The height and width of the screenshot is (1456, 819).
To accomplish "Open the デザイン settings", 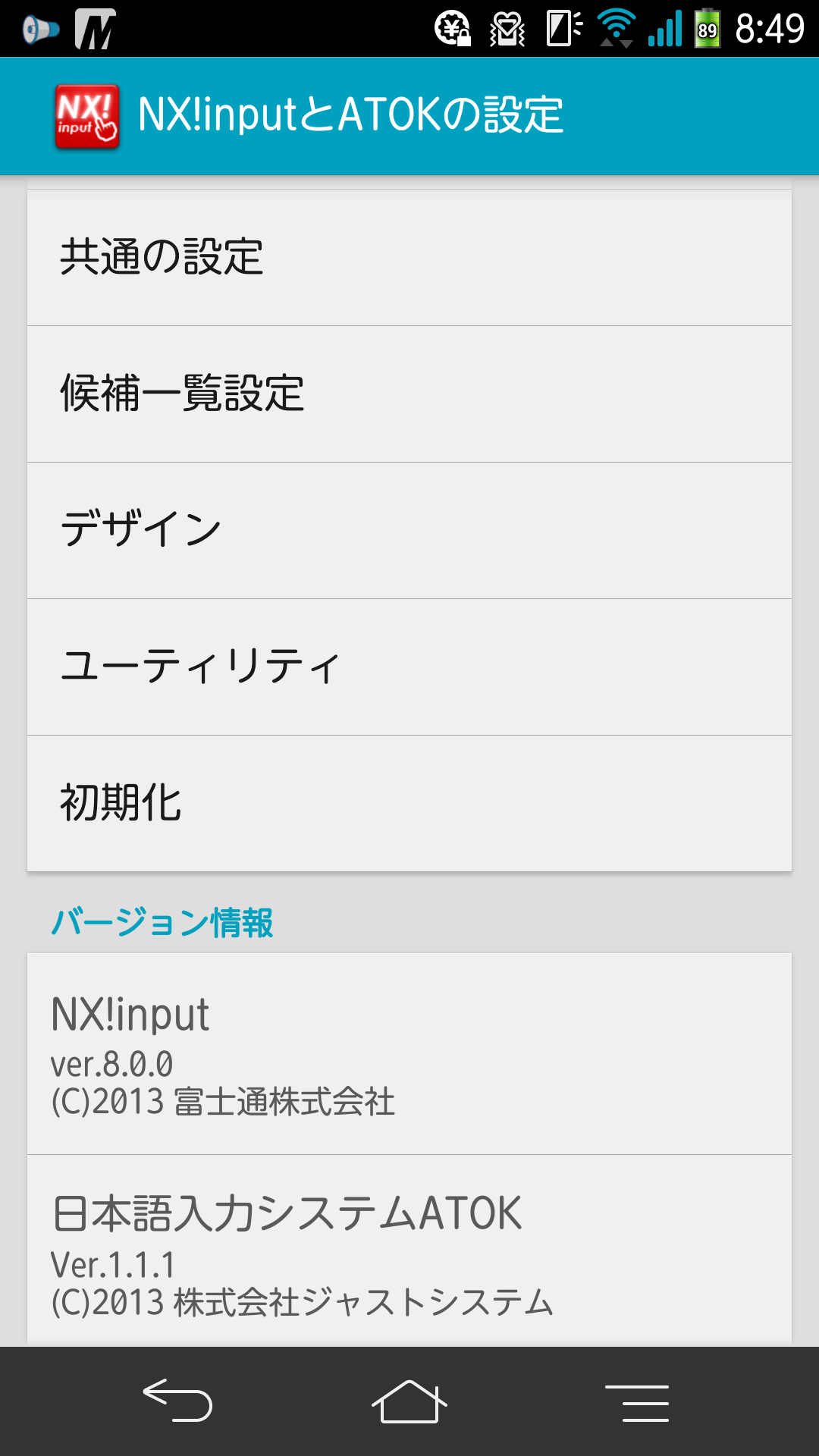I will coord(409,531).
